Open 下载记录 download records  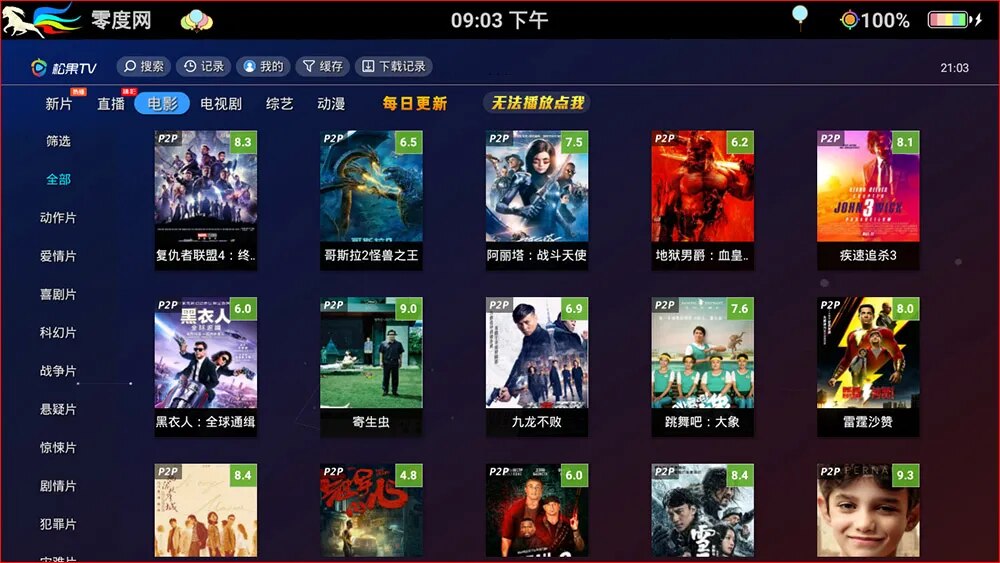(x=393, y=67)
